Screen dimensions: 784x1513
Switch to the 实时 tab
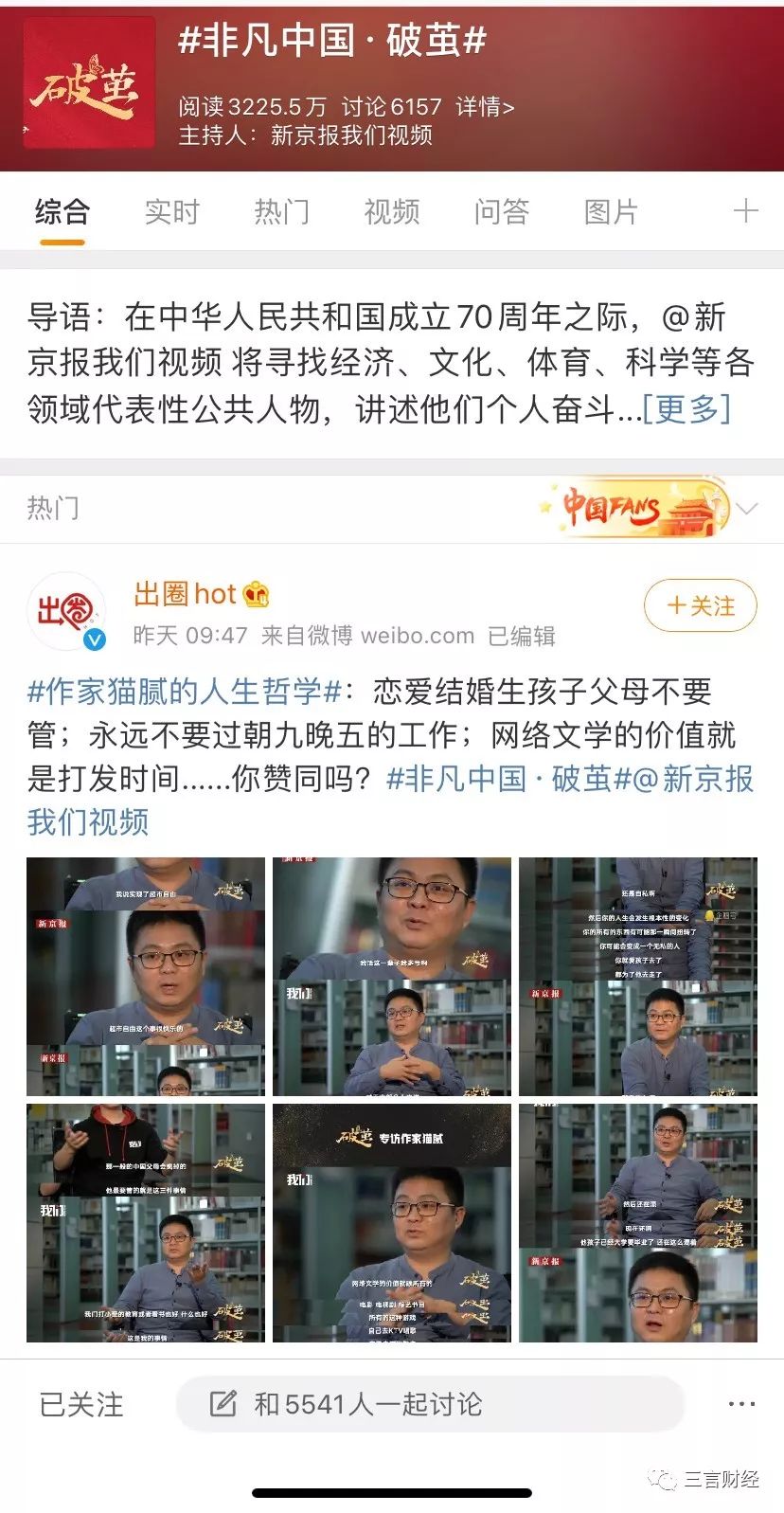click(172, 212)
